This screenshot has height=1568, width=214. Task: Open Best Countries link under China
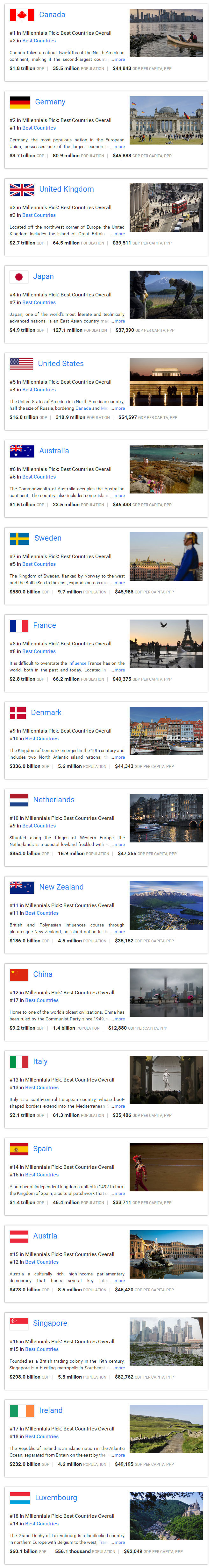pos(42,1000)
